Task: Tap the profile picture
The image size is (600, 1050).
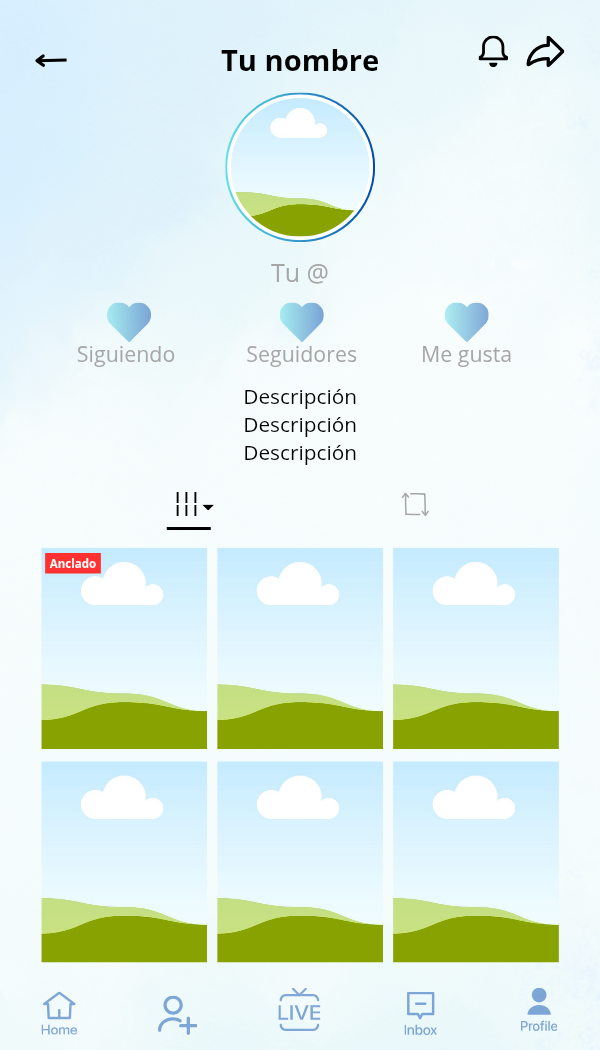Action: 300,168
